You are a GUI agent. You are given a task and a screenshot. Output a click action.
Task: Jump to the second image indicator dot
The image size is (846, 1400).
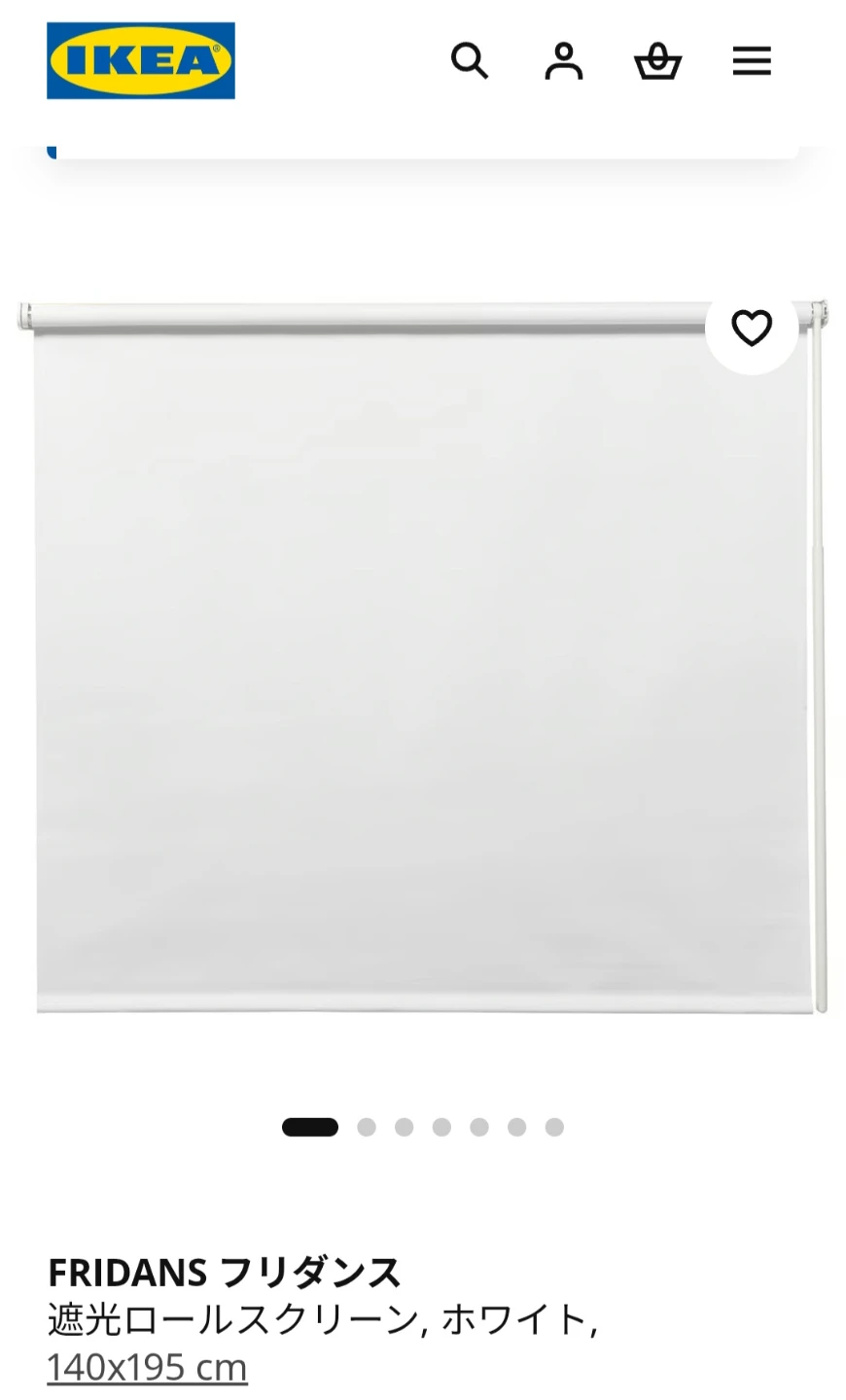click(367, 1127)
